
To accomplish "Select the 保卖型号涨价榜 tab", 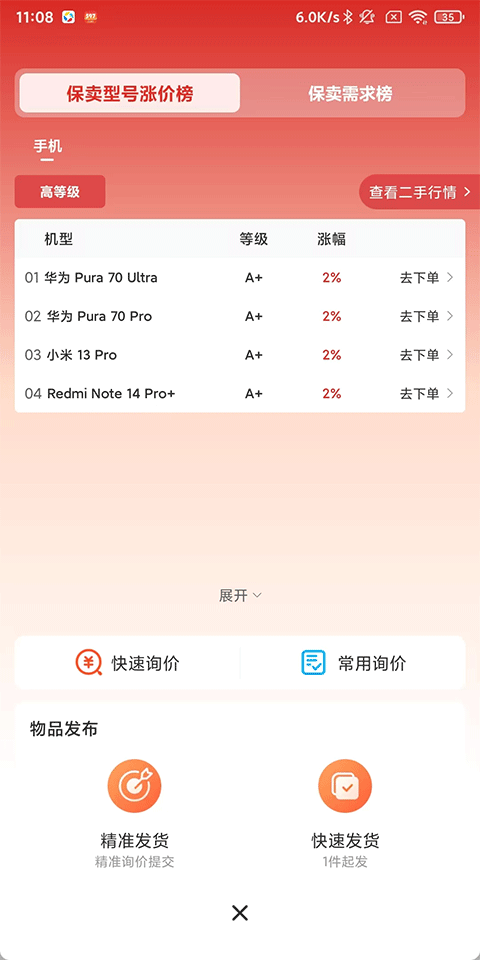I will (130, 94).
